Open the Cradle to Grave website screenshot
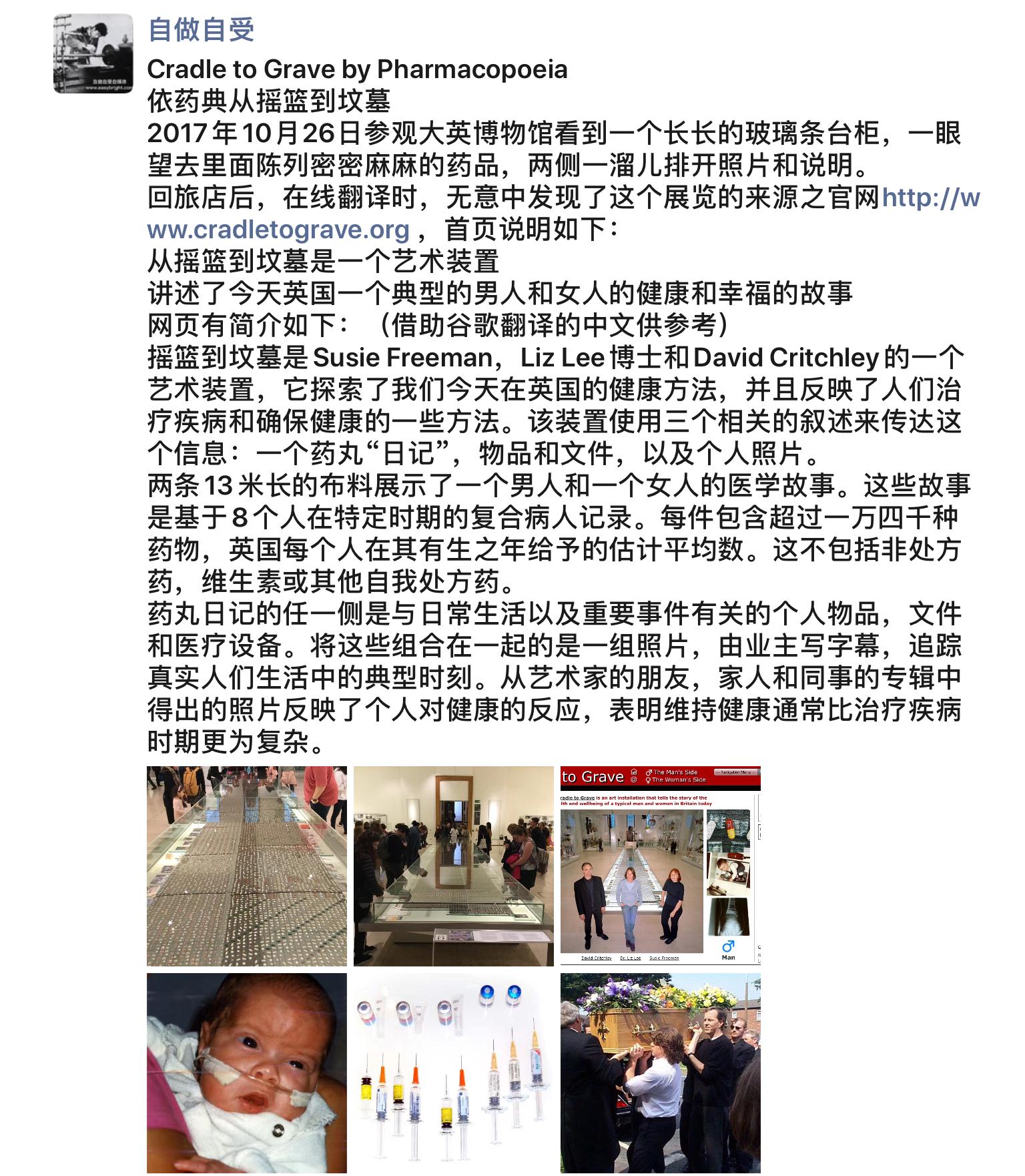The image size is (1025, 1176). 660,866
